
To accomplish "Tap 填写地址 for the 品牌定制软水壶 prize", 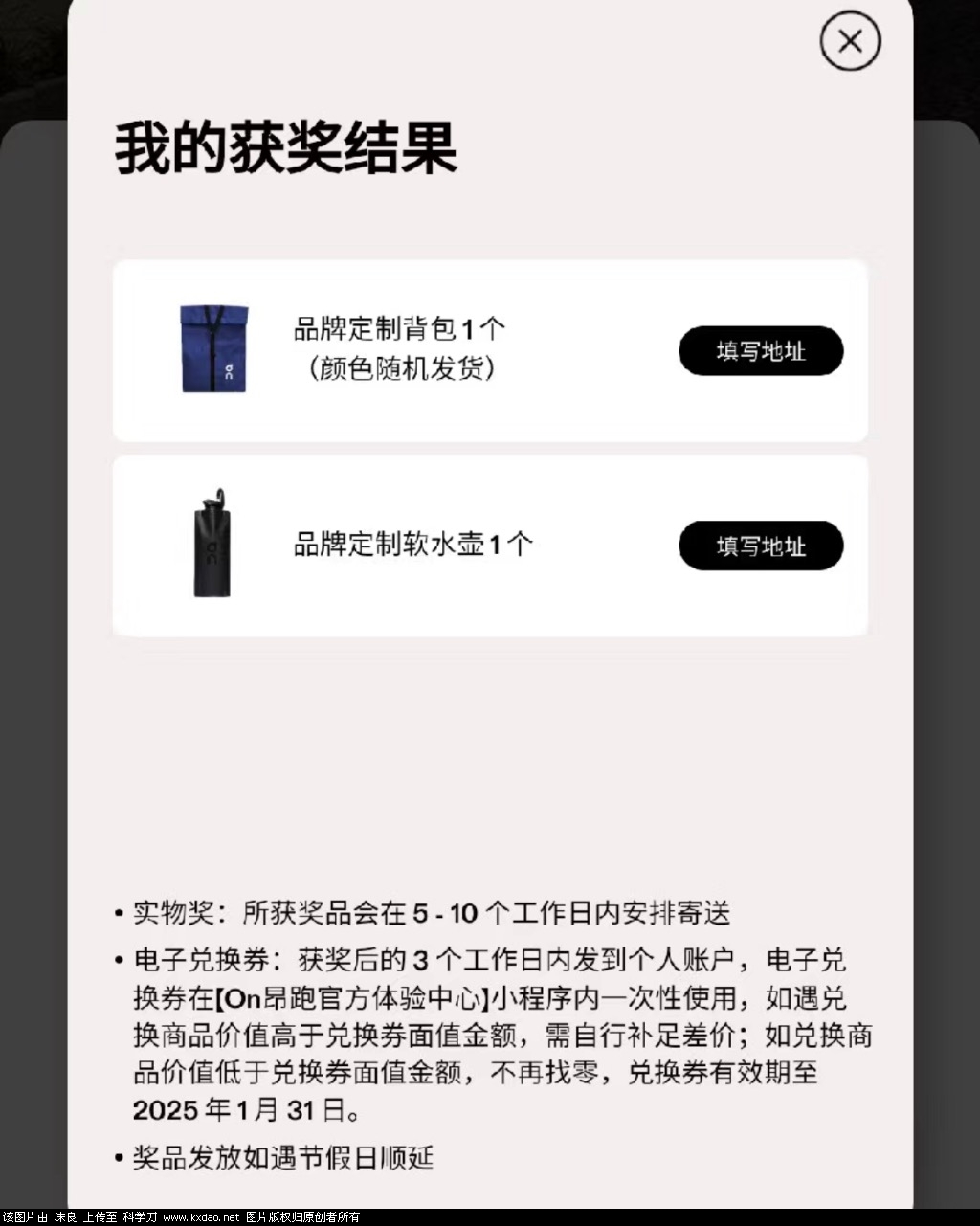I will point(761,546).
